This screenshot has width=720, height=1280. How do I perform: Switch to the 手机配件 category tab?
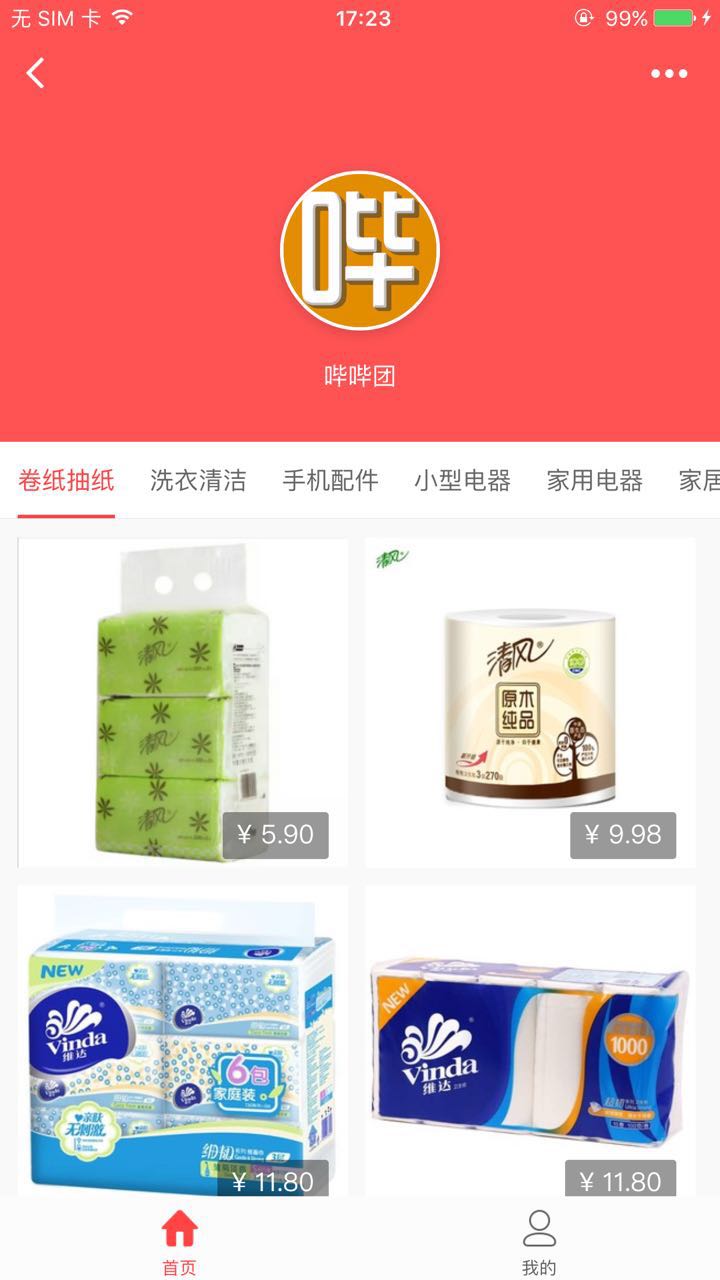[330, 481]
